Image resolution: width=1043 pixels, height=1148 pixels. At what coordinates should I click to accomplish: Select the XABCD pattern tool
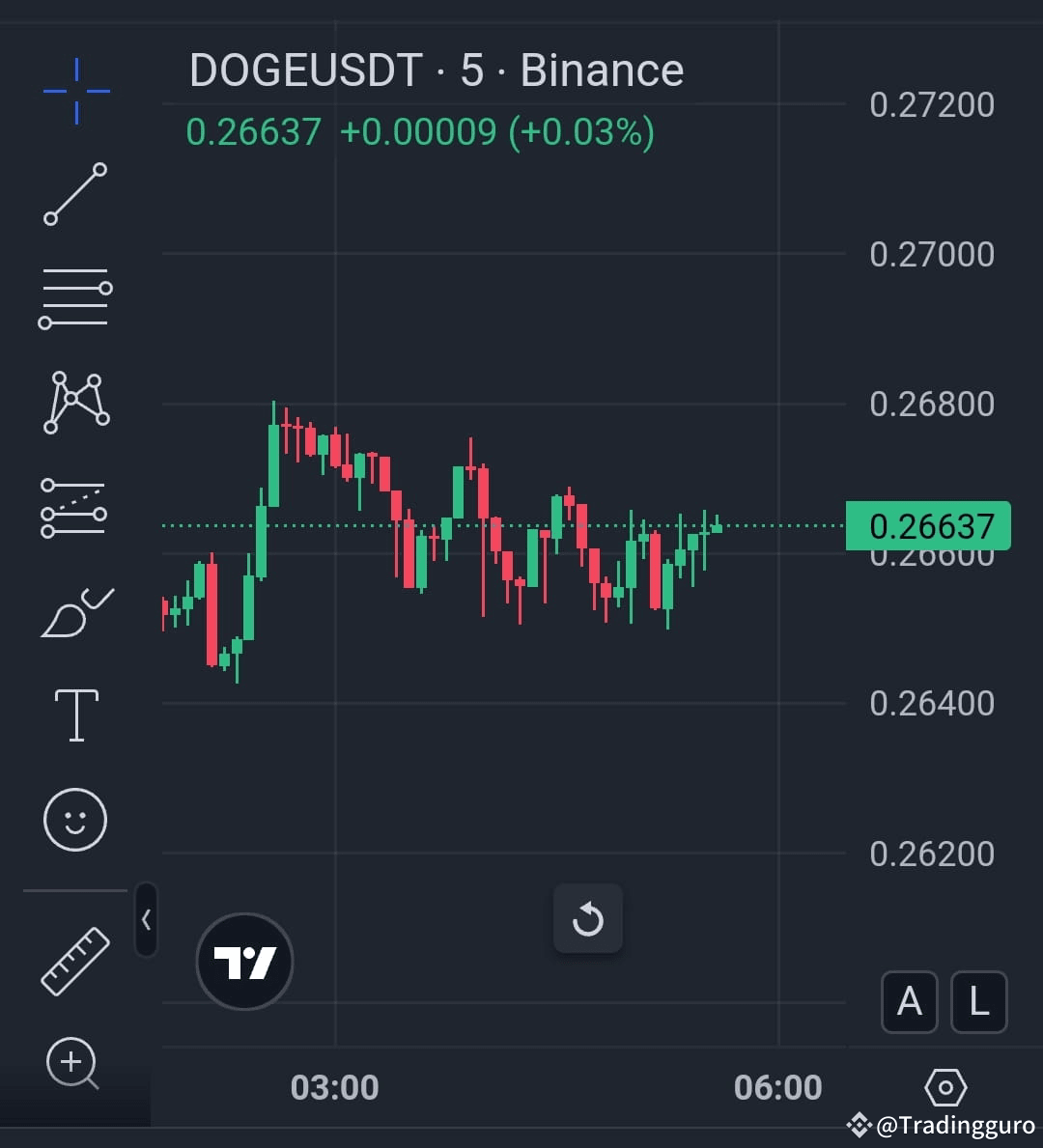click(x=75, y=401)
